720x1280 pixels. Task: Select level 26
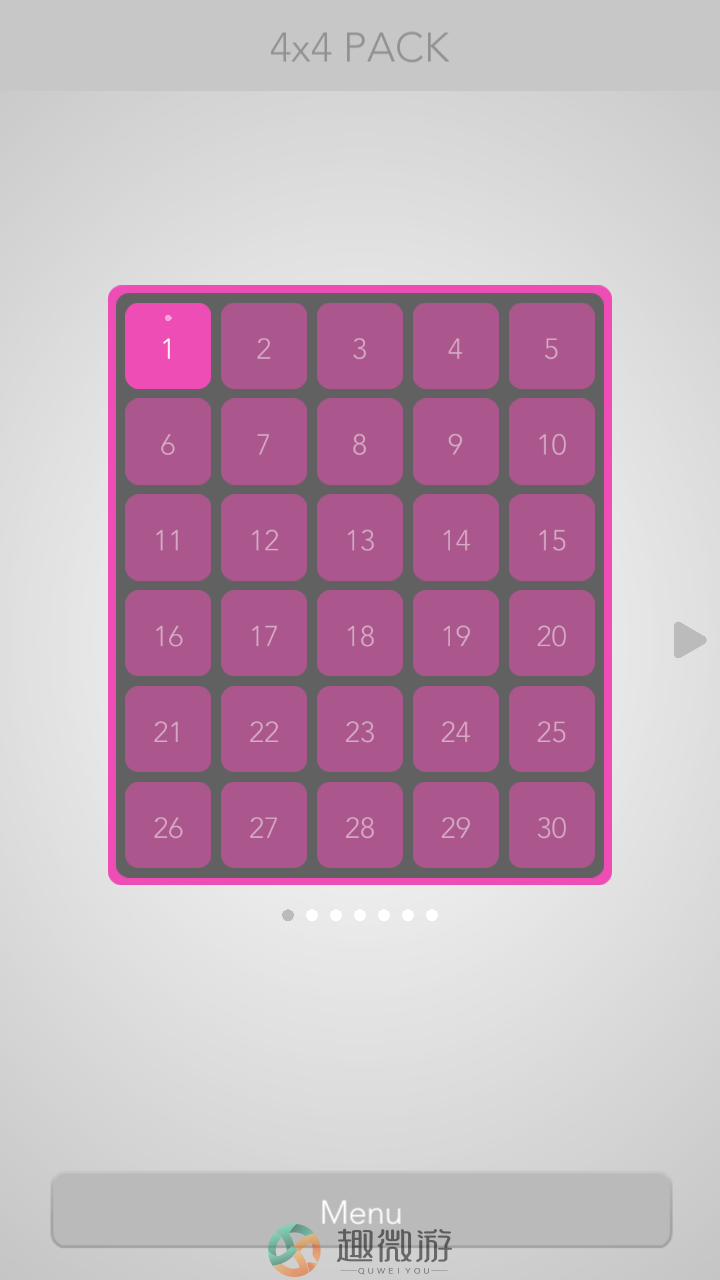coord(168,825)
